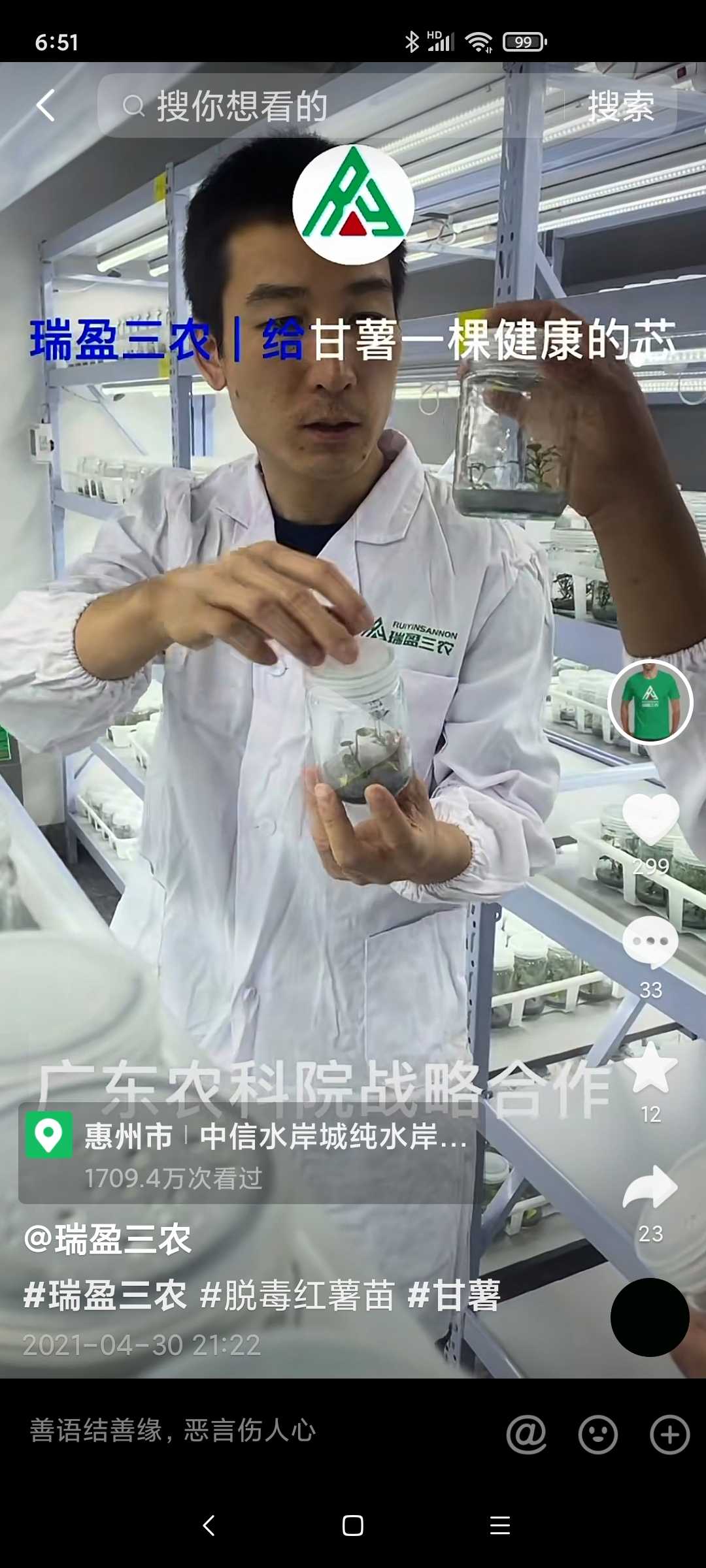Tap the 搜索 button
Screen dimensions: 706x1568
(620, 106)
